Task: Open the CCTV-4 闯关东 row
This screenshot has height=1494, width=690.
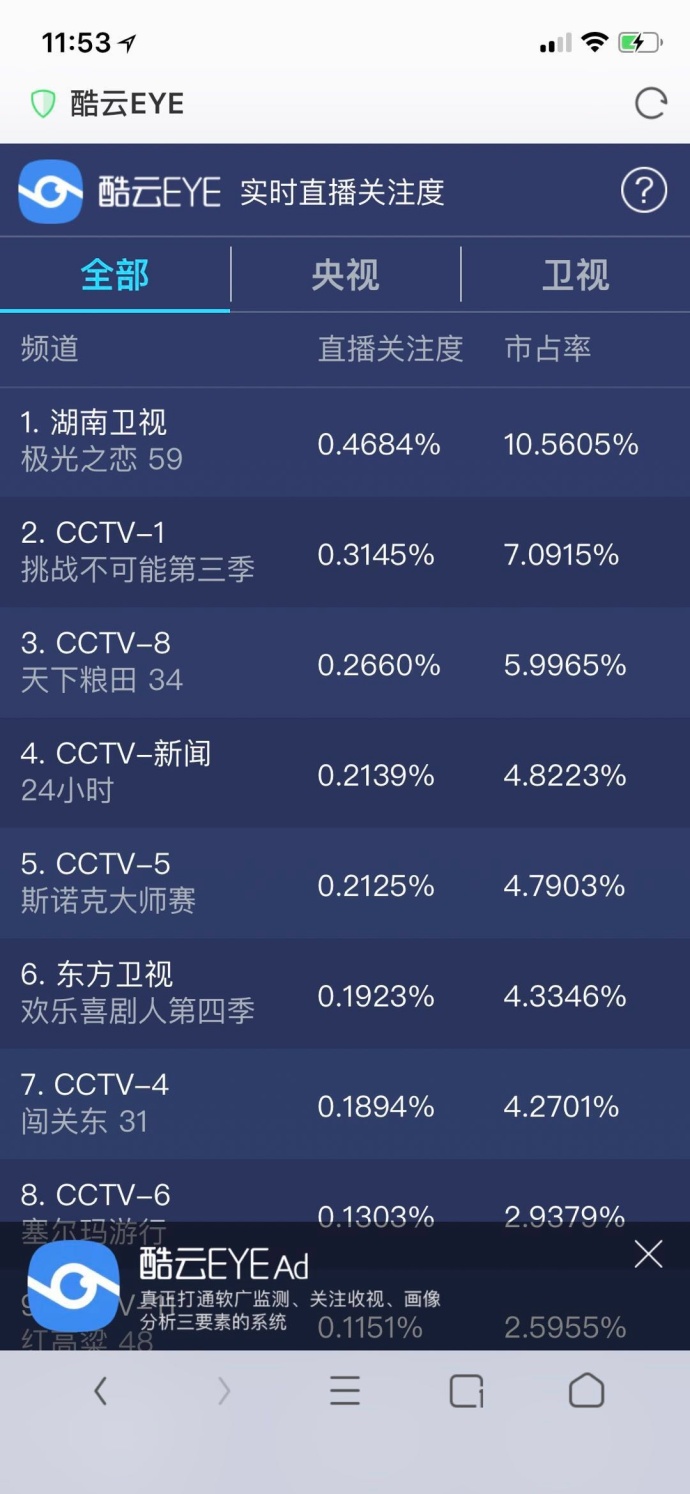Action: click(345, 1104)
